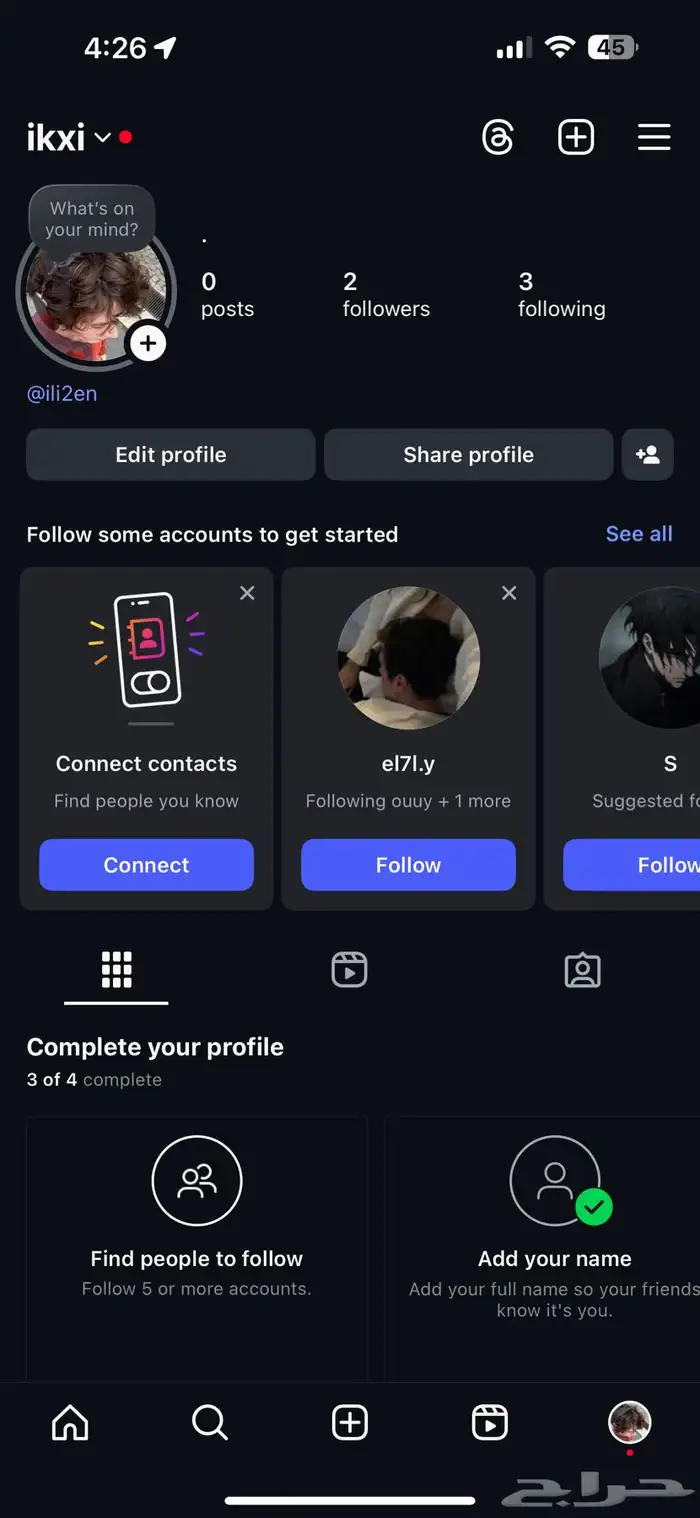
Task: Switch to the tagged photos tab
Action: (x=582, y=970)
